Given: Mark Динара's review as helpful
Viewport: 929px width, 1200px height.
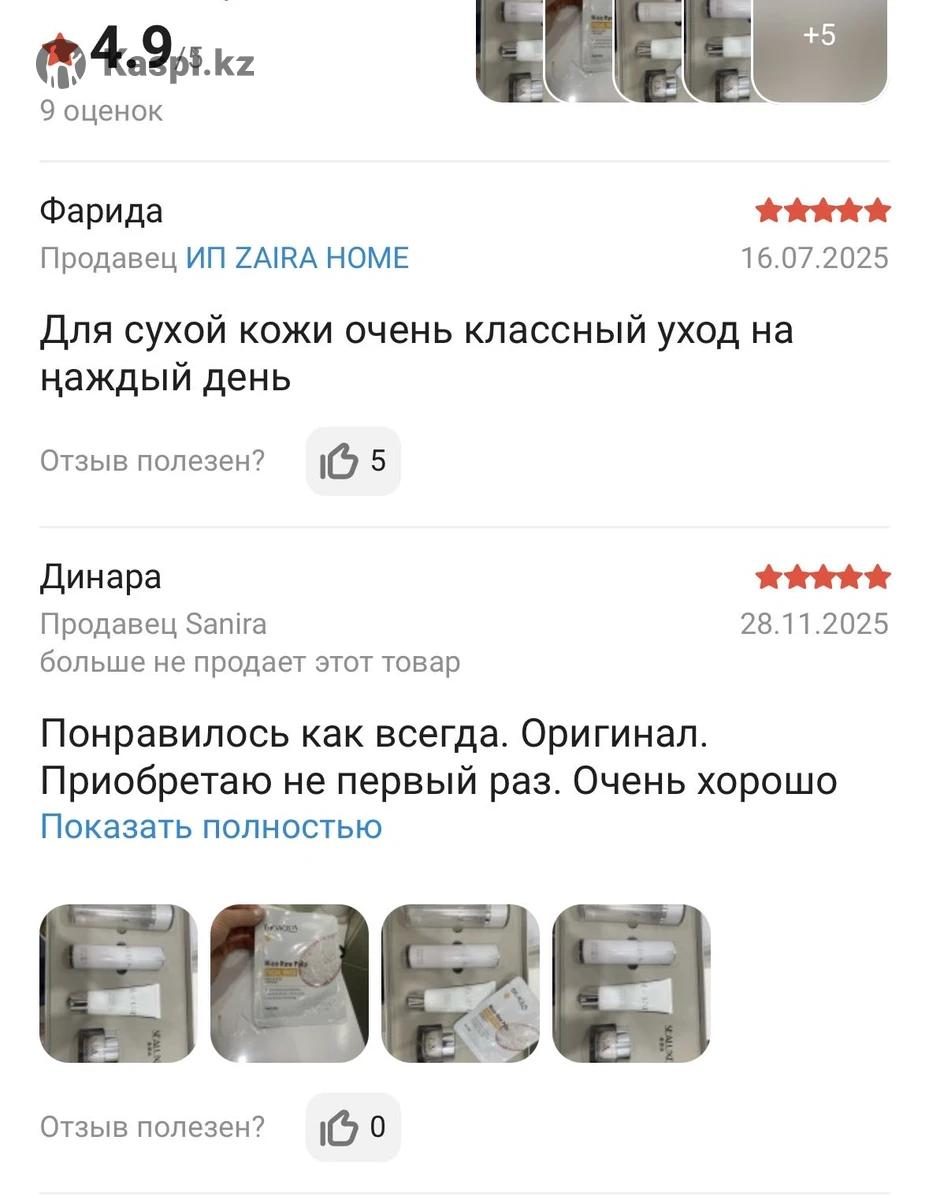Looking at the screenshot, I should pyautogui.click(x=352, y=1127).
